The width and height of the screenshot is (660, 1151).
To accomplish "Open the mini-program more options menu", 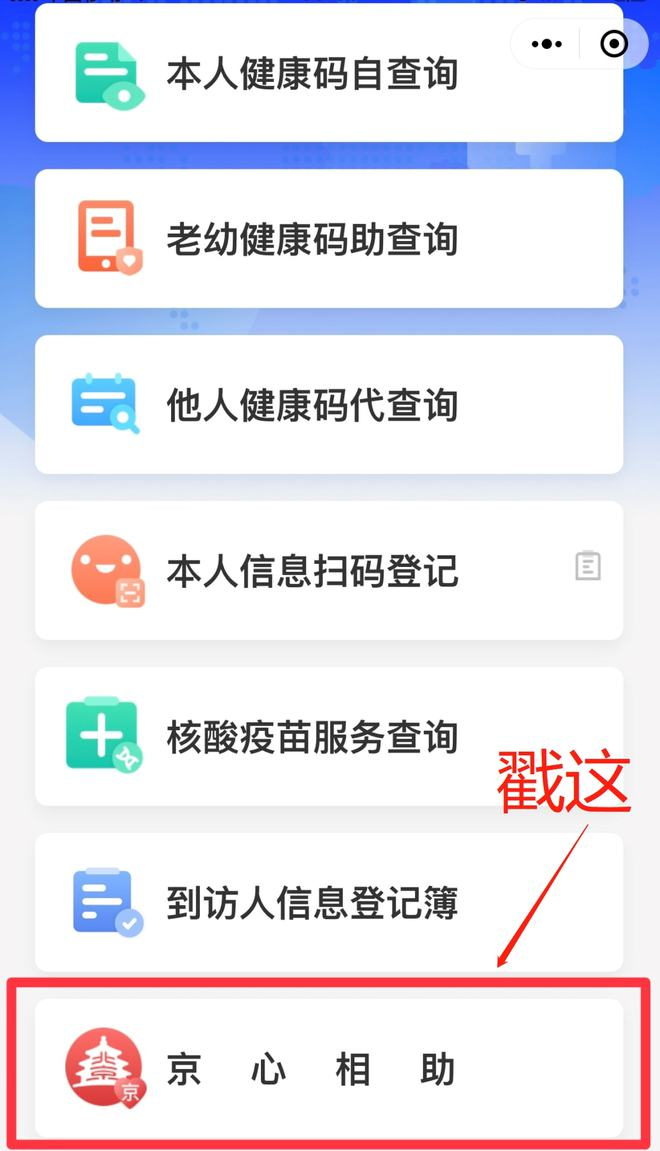I will coord(547,44).
